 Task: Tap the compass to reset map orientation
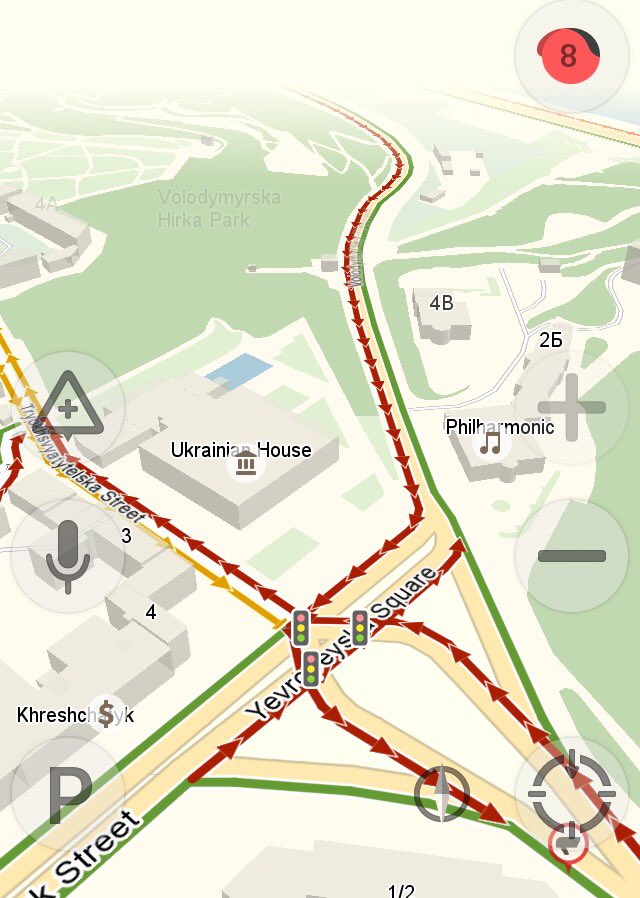[x=442, y=795]
